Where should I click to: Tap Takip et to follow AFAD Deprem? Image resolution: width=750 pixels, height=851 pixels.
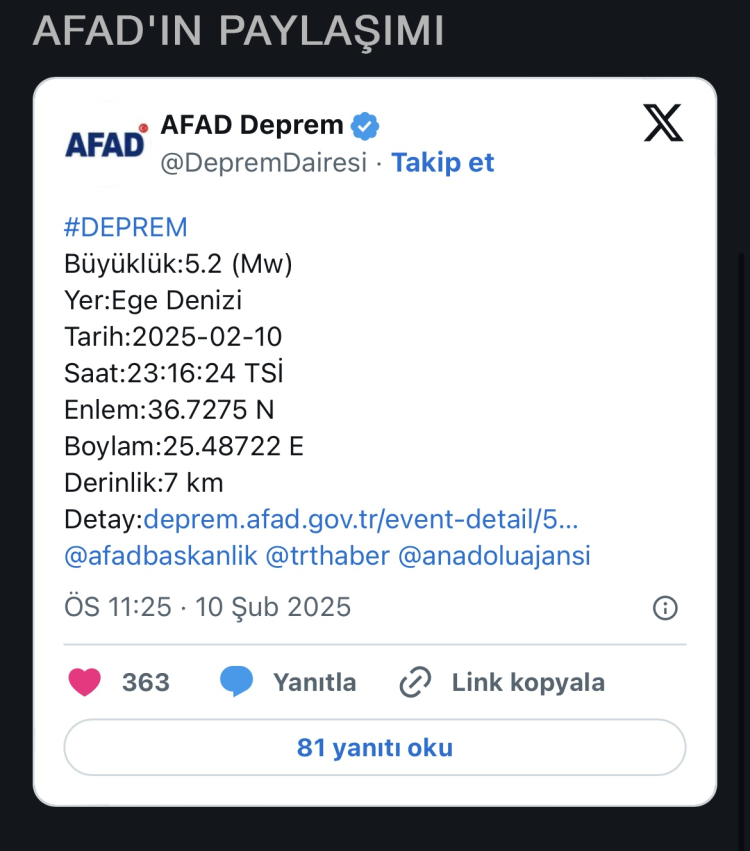pyautogui.click(x=443, y=162)
